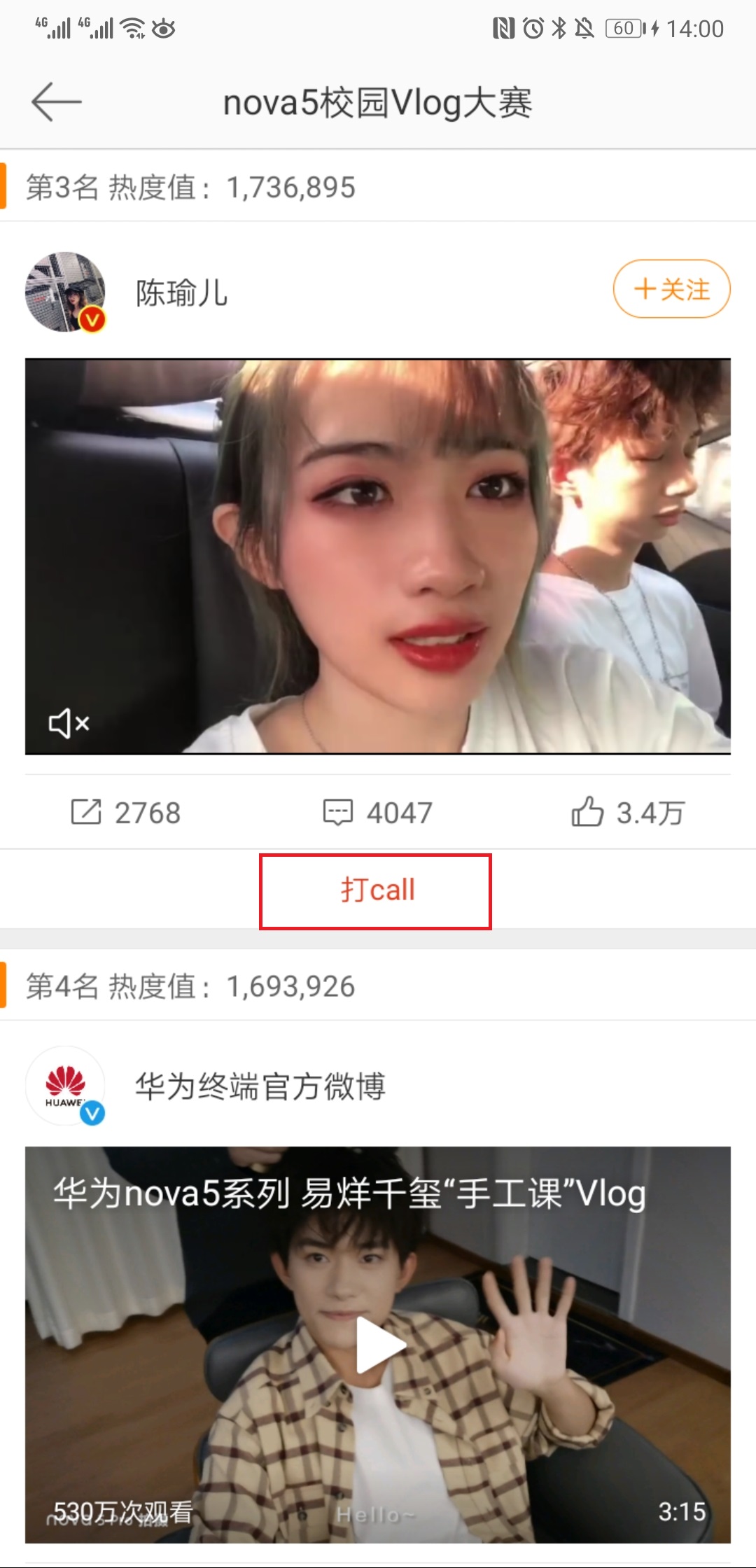Open the comments with 4047 replies
Viewport: 756px width, 1568px height.
pos(378,813)
